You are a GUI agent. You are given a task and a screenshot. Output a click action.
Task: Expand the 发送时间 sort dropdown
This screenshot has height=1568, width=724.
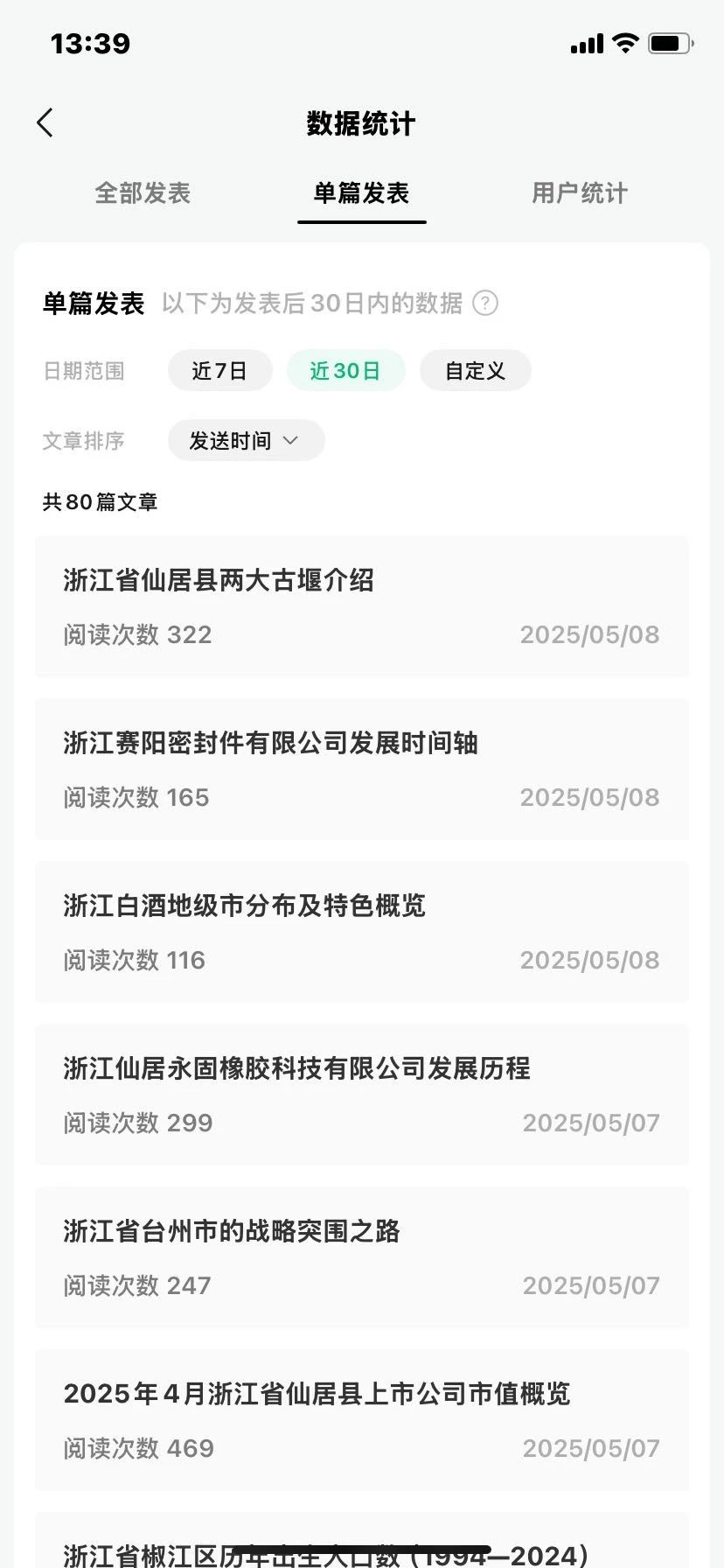[247, 440]
